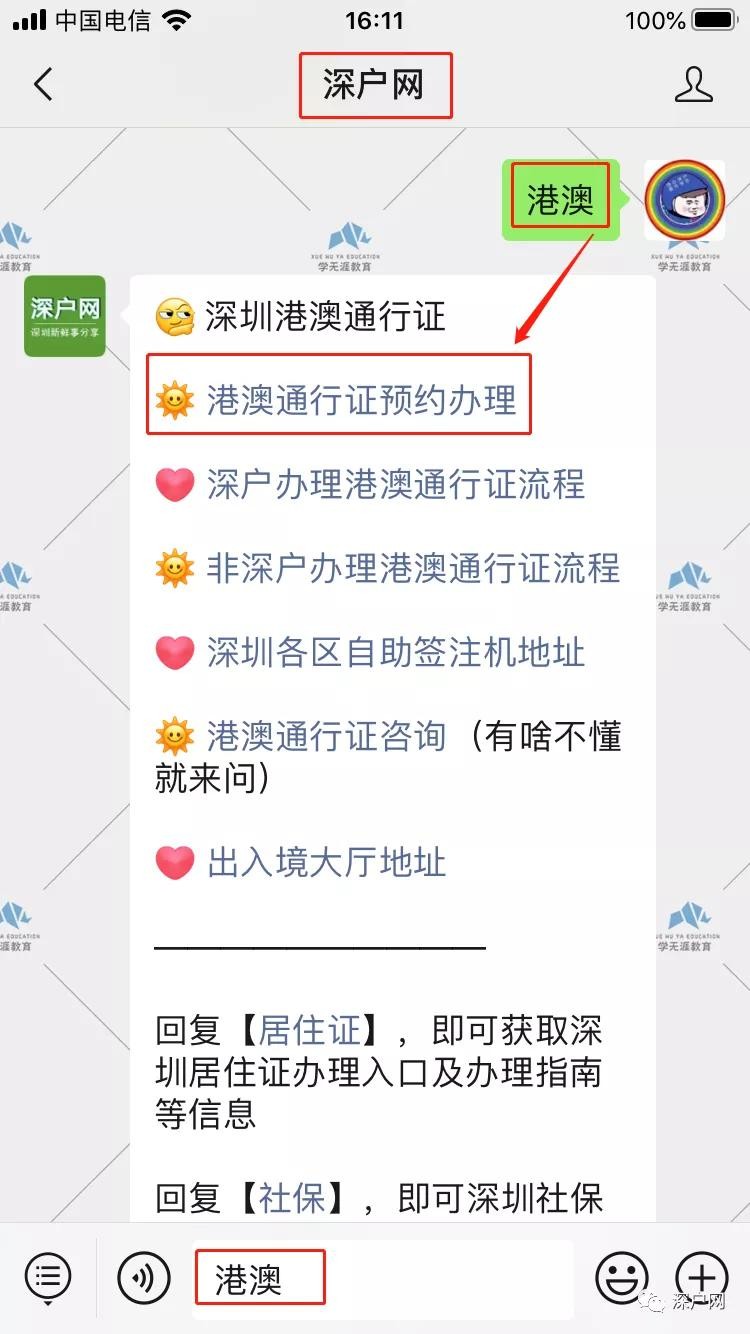The height and width of the screenshot is (1334, 750).
Task: Open the 深户网 account profile icon
Action: (x=693, y=85)
